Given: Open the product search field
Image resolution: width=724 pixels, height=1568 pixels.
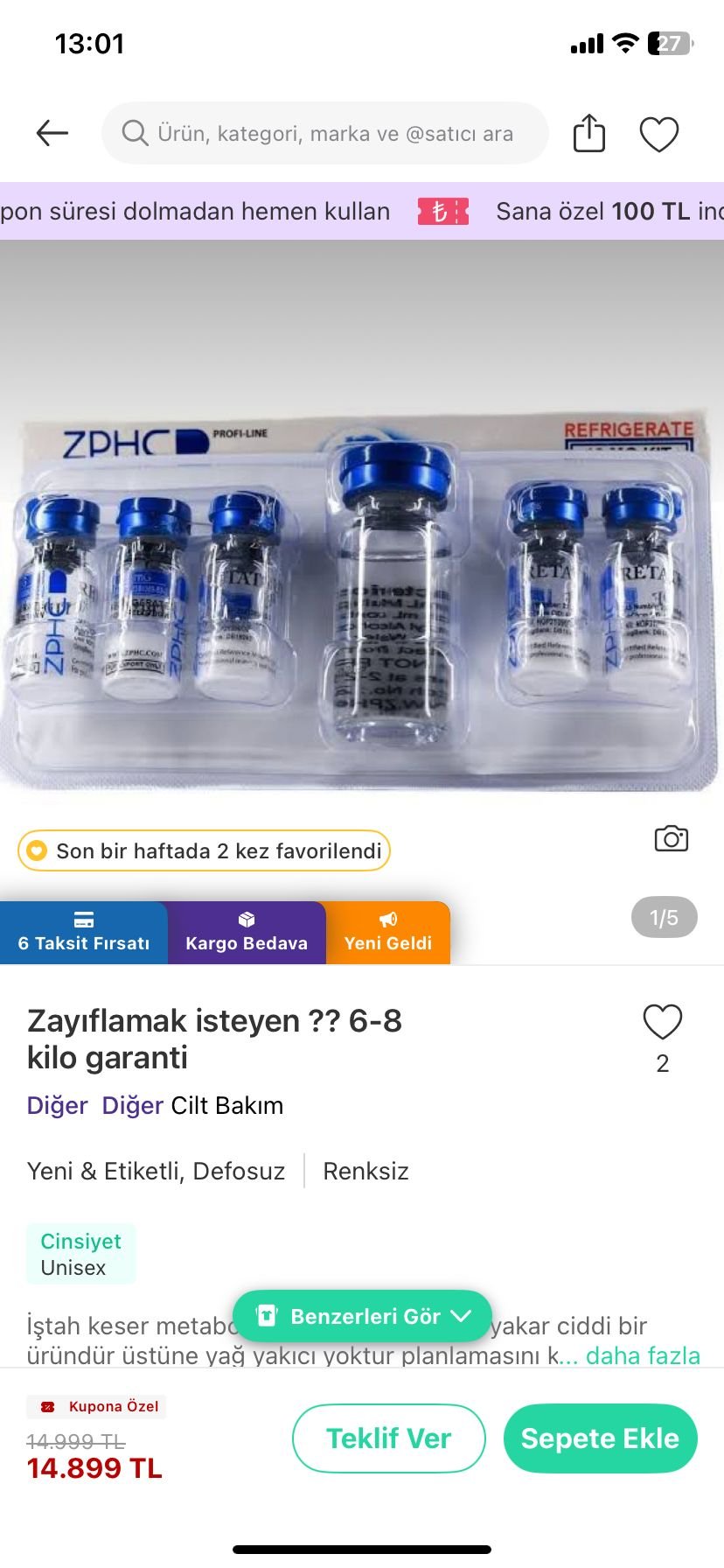Looking at the screenshot, I should point(325,133).
